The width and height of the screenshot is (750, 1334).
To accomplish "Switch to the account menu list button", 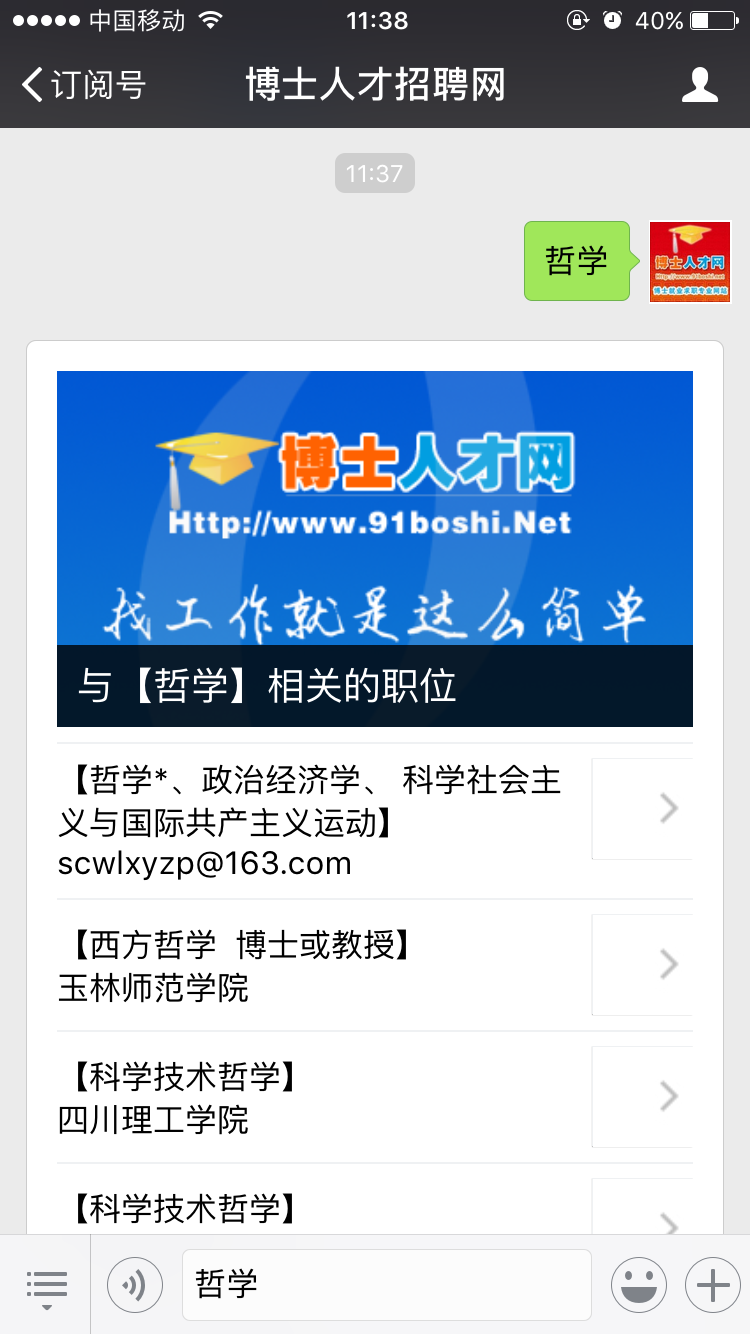I will coord(46,1285).
